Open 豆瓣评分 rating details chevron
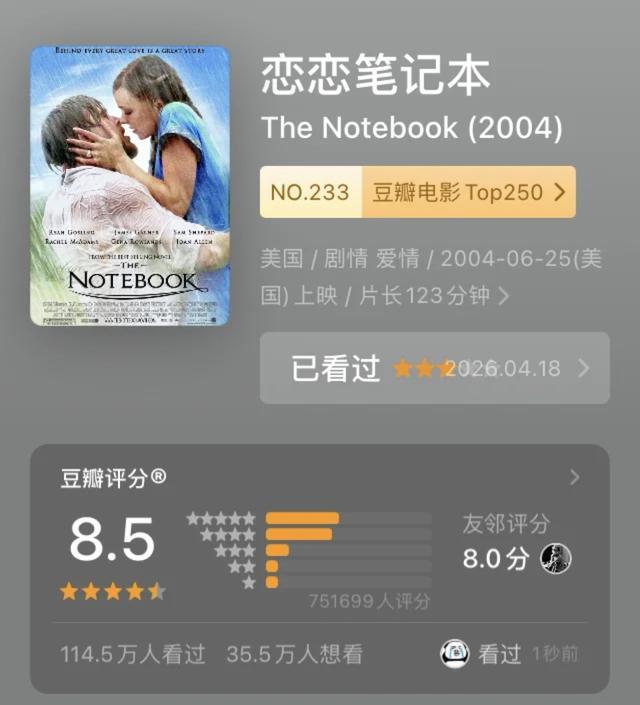Image resolution: width=640 pixels, height=705 pixels. [574, 477]
